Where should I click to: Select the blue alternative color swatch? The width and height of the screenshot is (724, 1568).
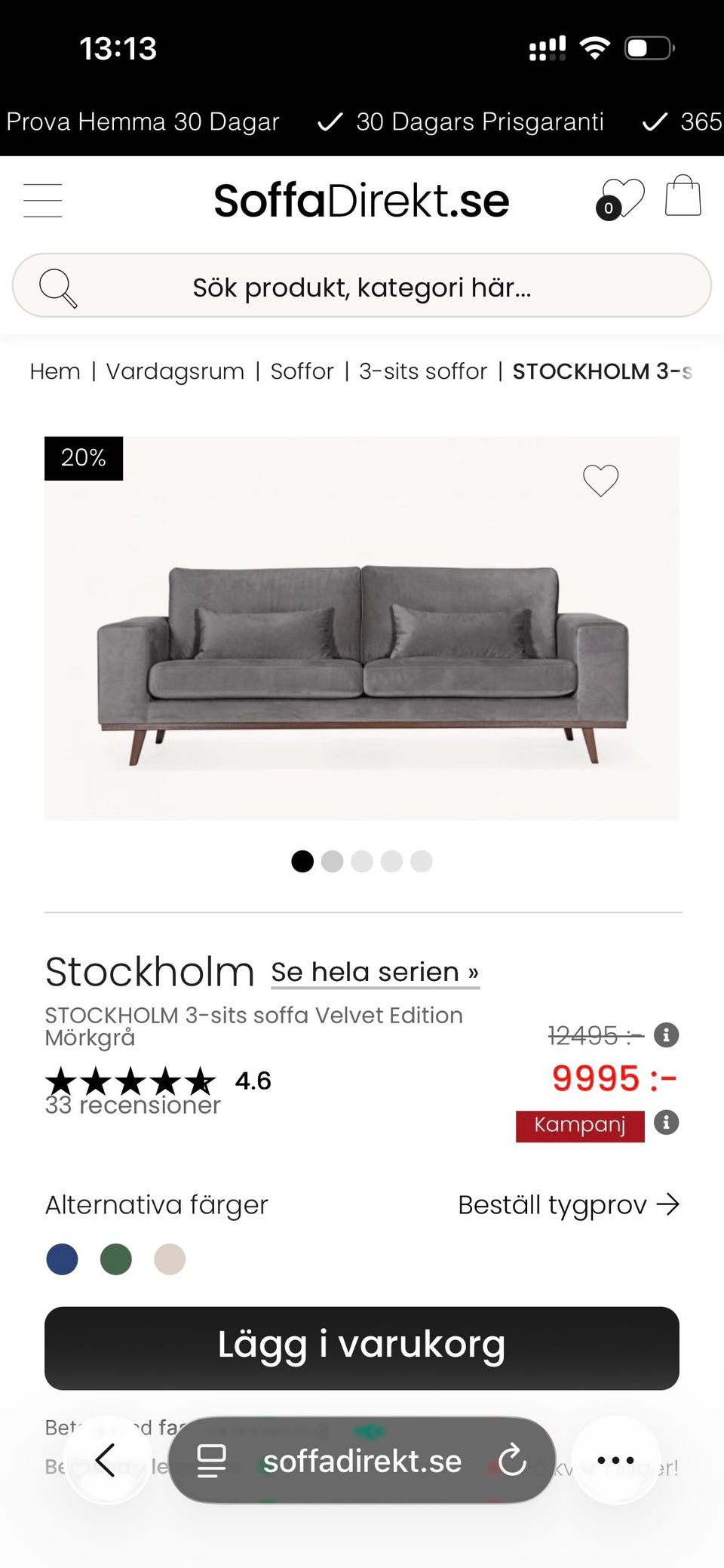(x=63, y=1259)
